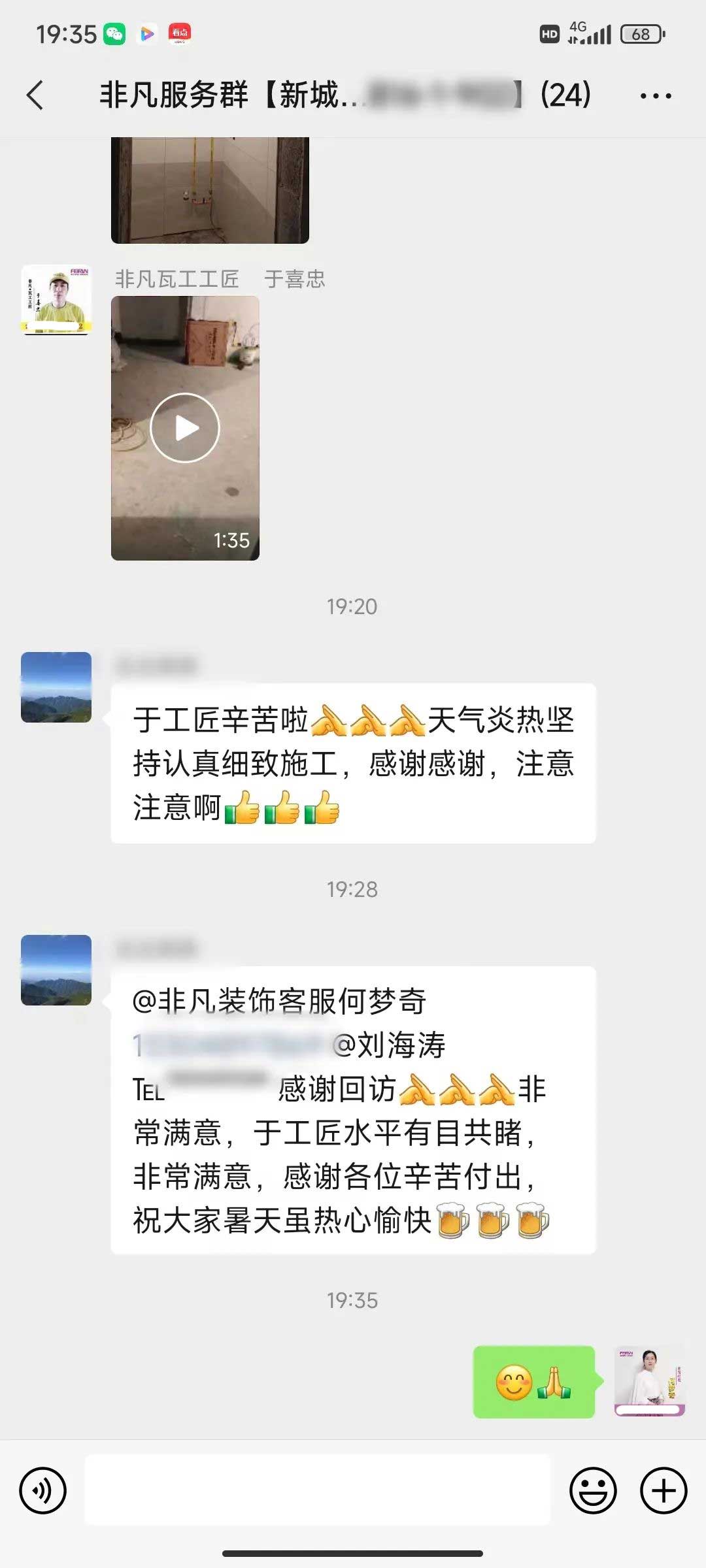Focus the message text field
This screenshot has height=1568, width=706.
(x=318, y=1491)
